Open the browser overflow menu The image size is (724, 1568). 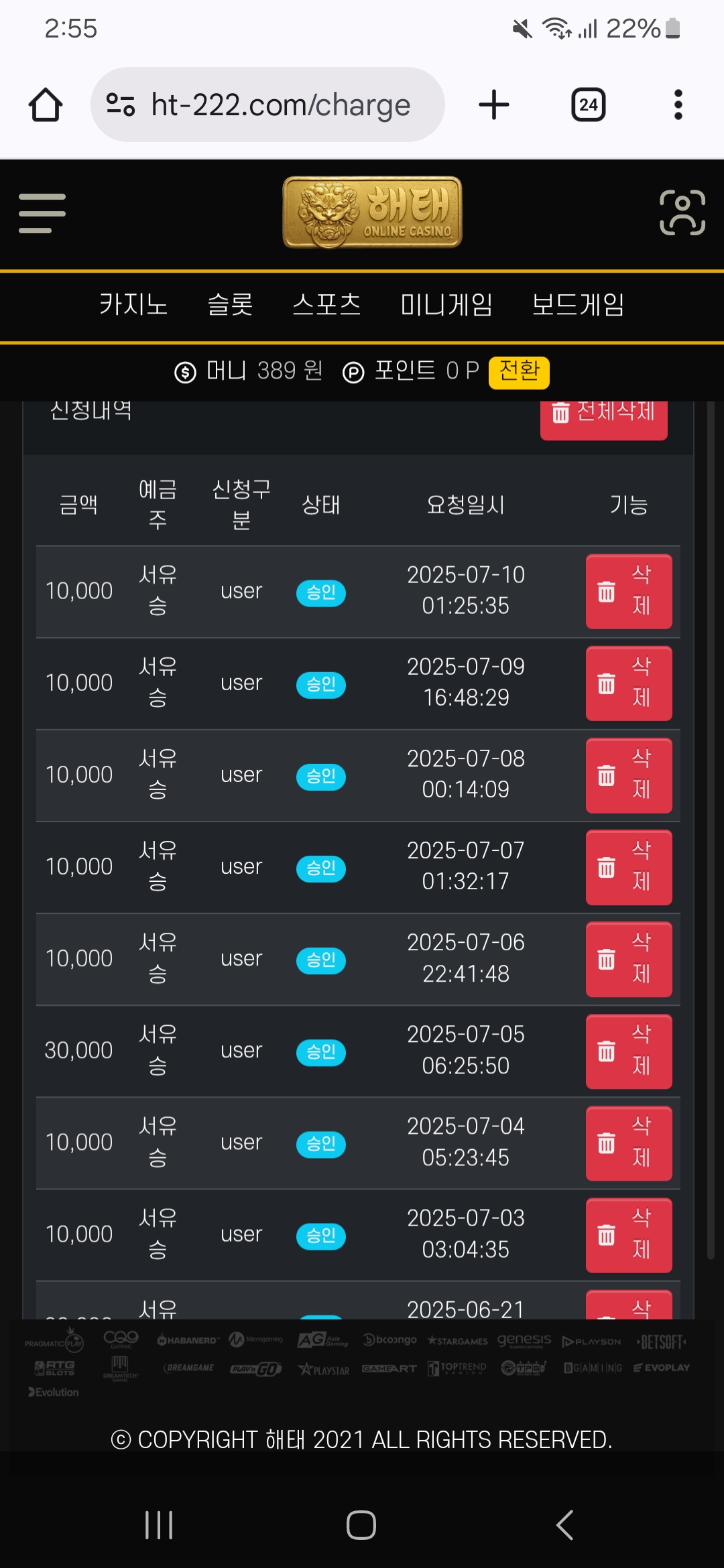point(678,105)
